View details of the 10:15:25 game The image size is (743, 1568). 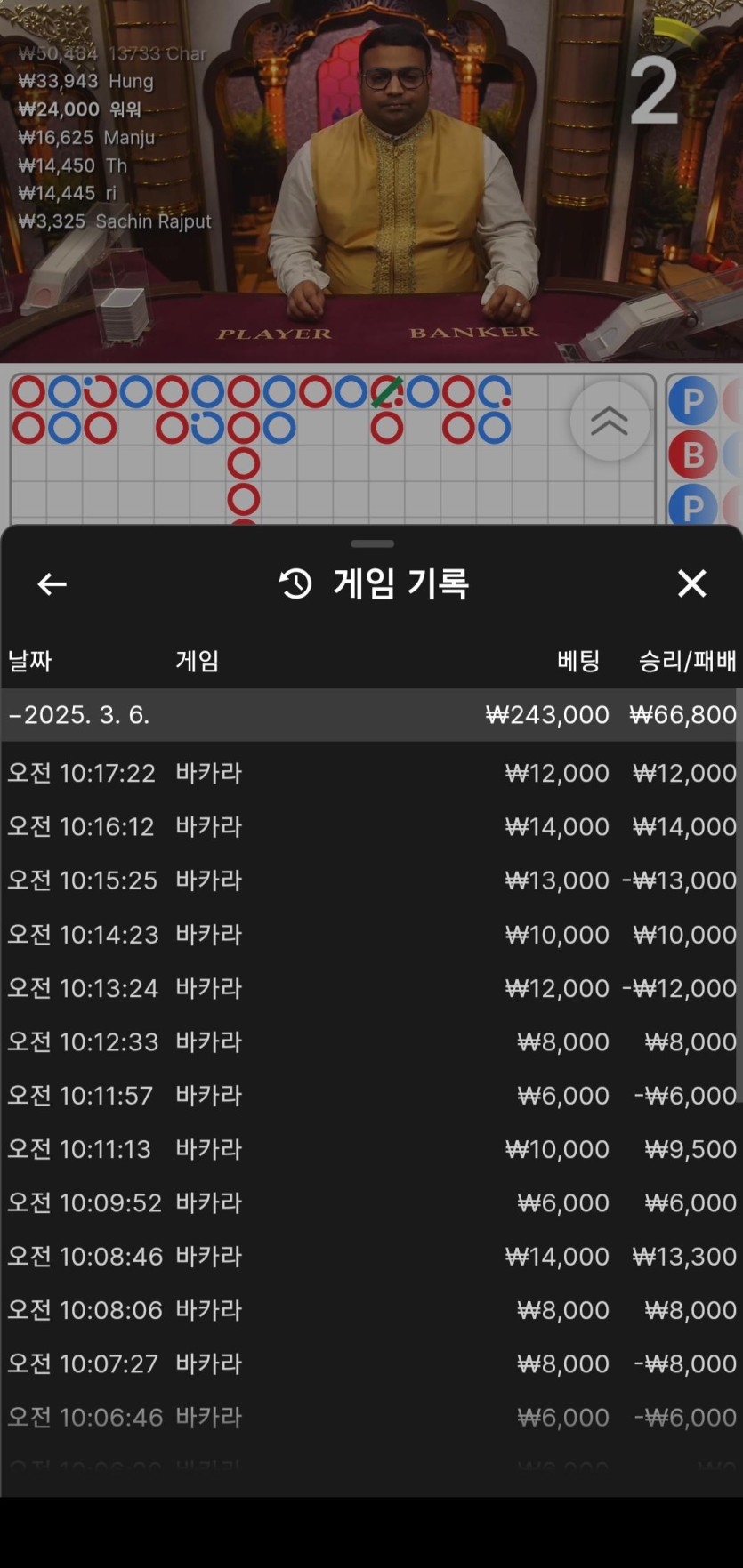[x=371, y=880]
